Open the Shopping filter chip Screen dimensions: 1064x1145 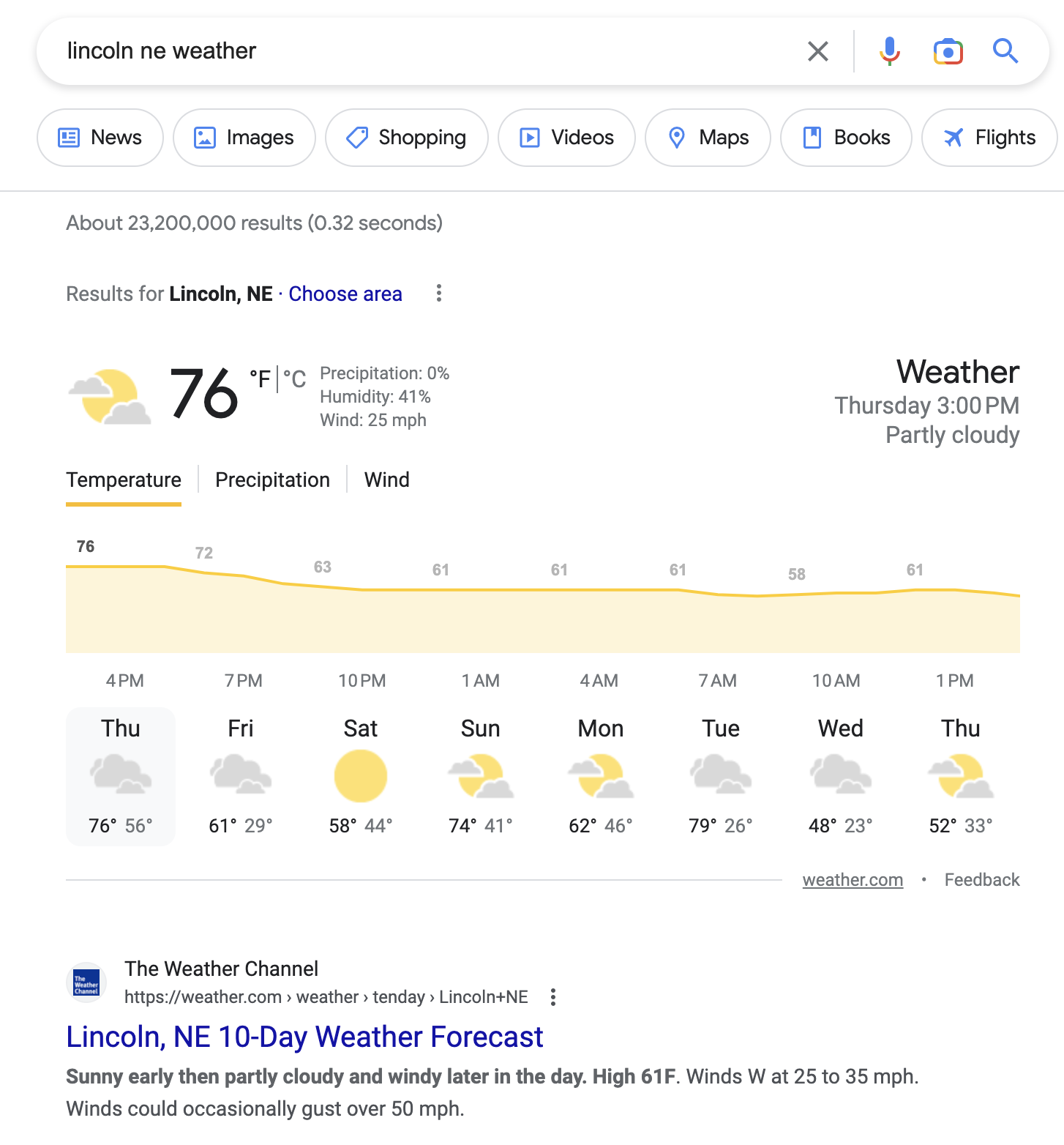[x=407, y=138]
